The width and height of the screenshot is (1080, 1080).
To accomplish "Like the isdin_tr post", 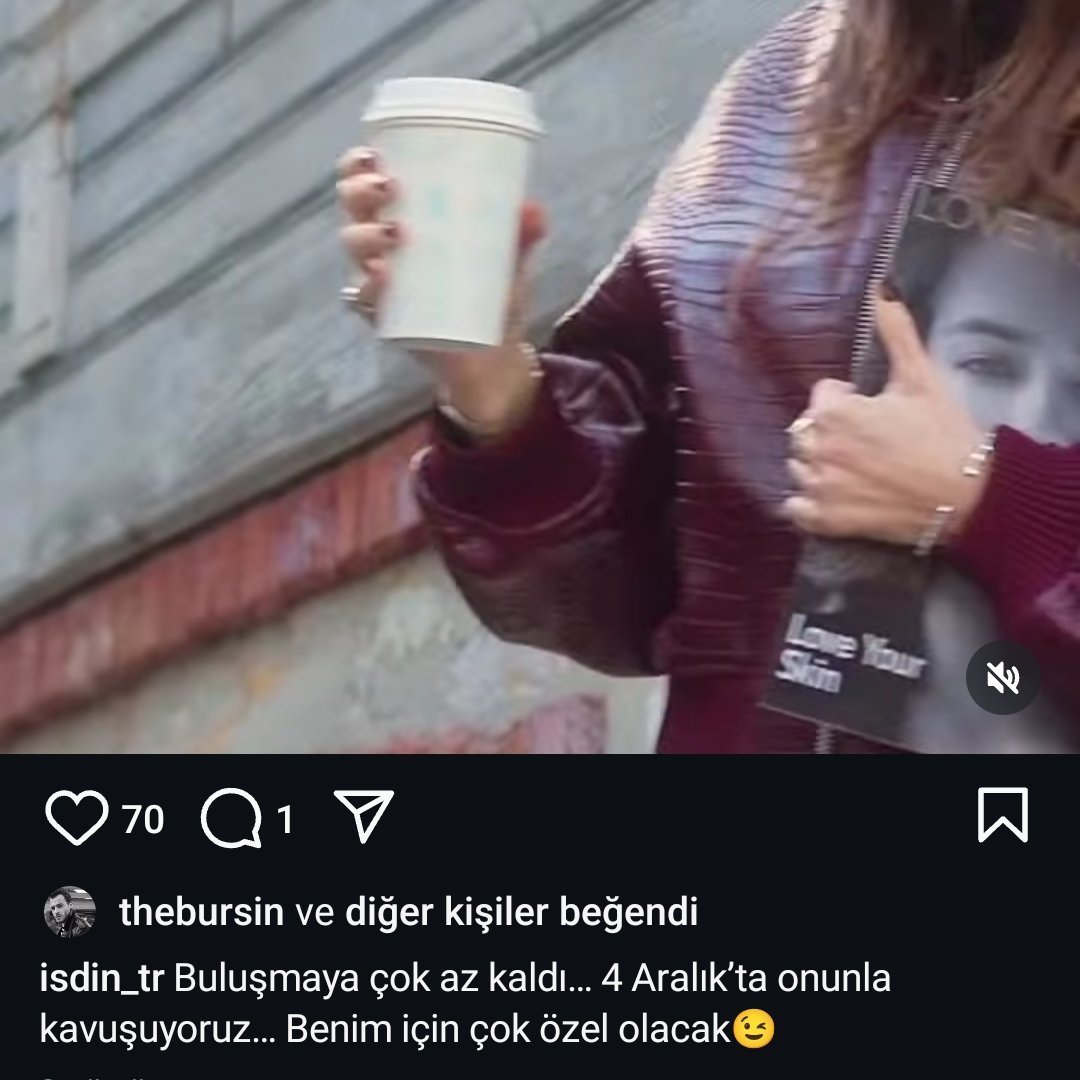I will (x=76, y=817).
